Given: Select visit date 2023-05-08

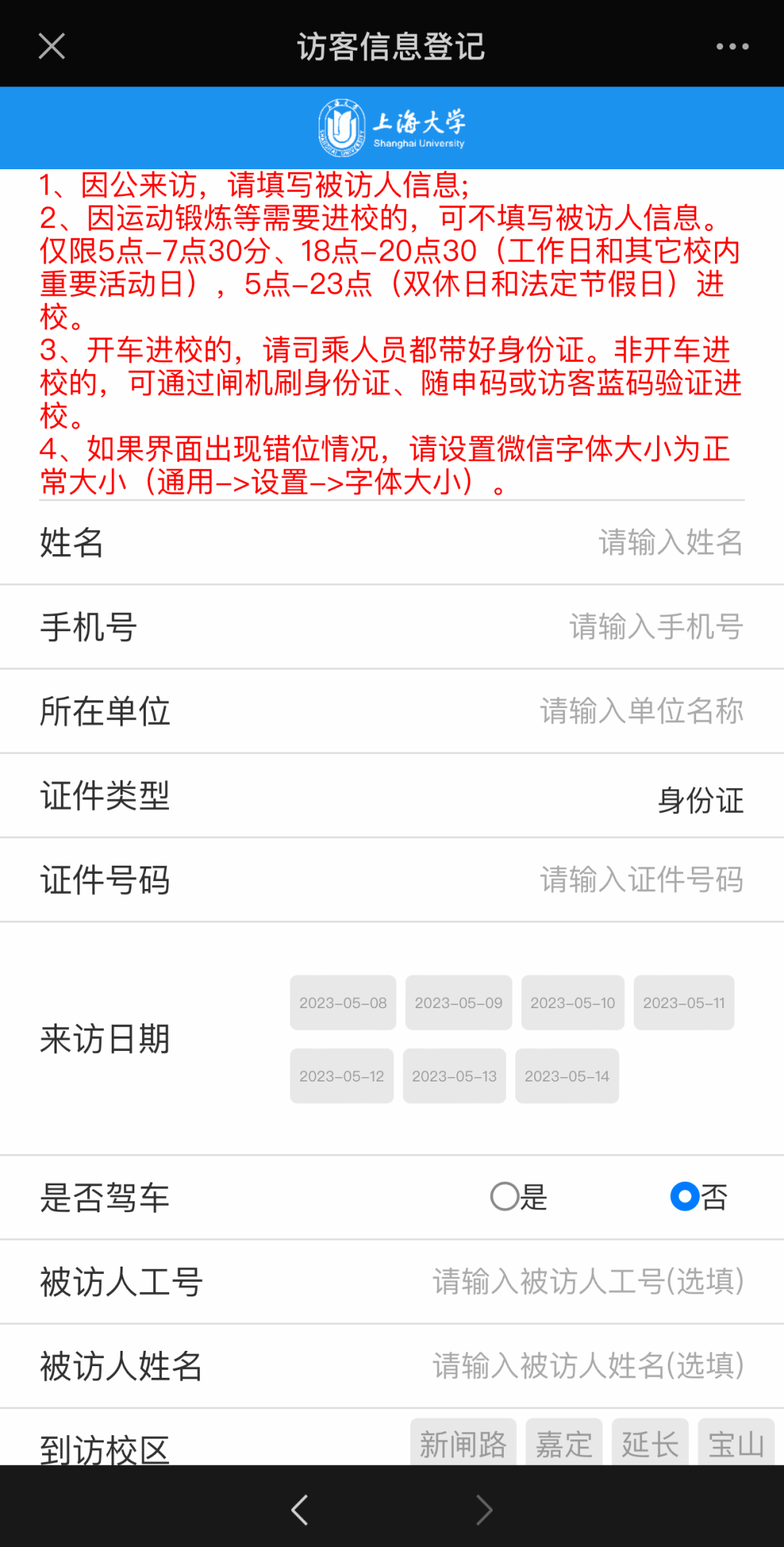Looking at the screenshot, I should tap(343, 1003).
